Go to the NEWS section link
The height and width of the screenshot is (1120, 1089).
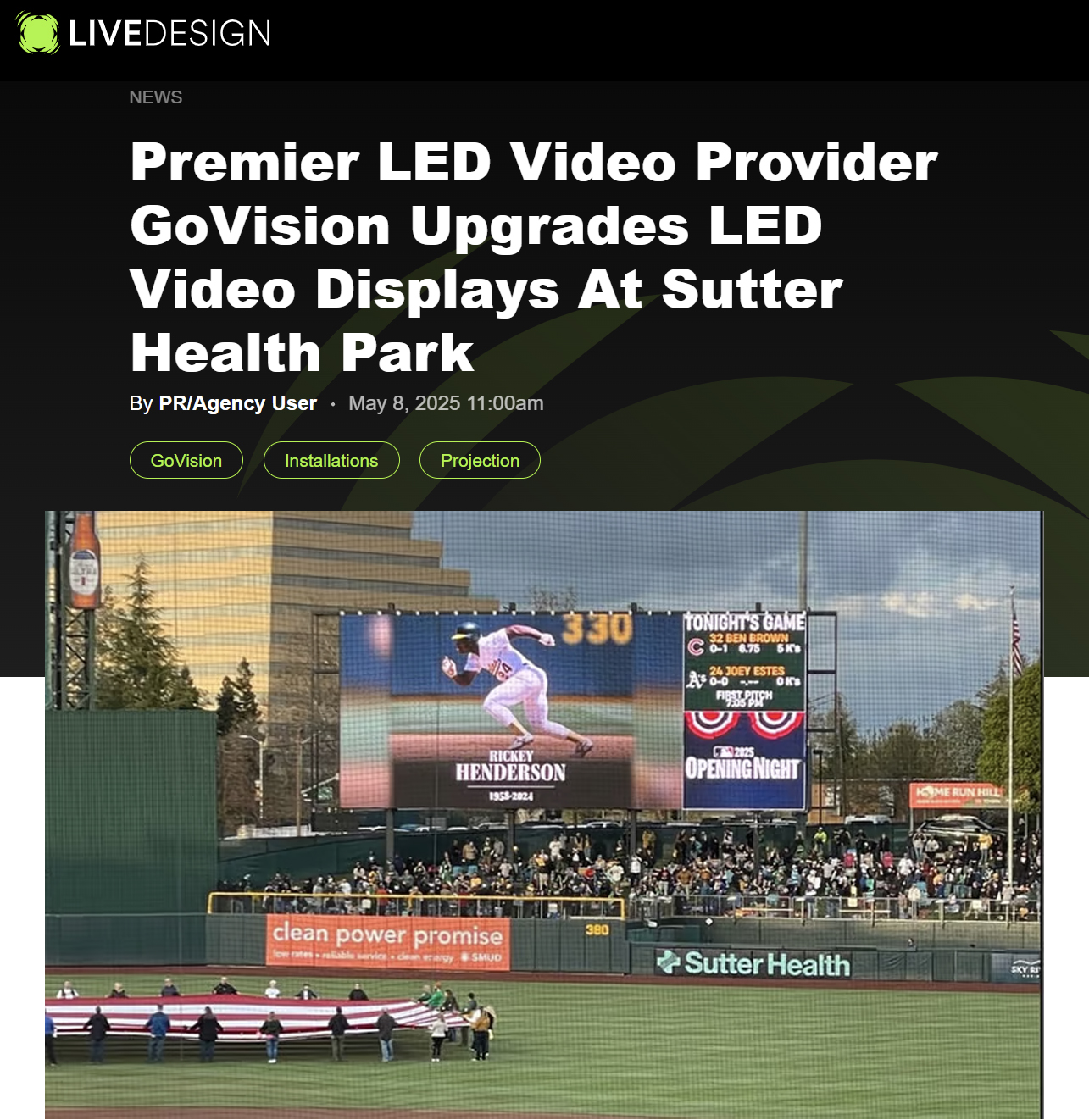point(156,97)
